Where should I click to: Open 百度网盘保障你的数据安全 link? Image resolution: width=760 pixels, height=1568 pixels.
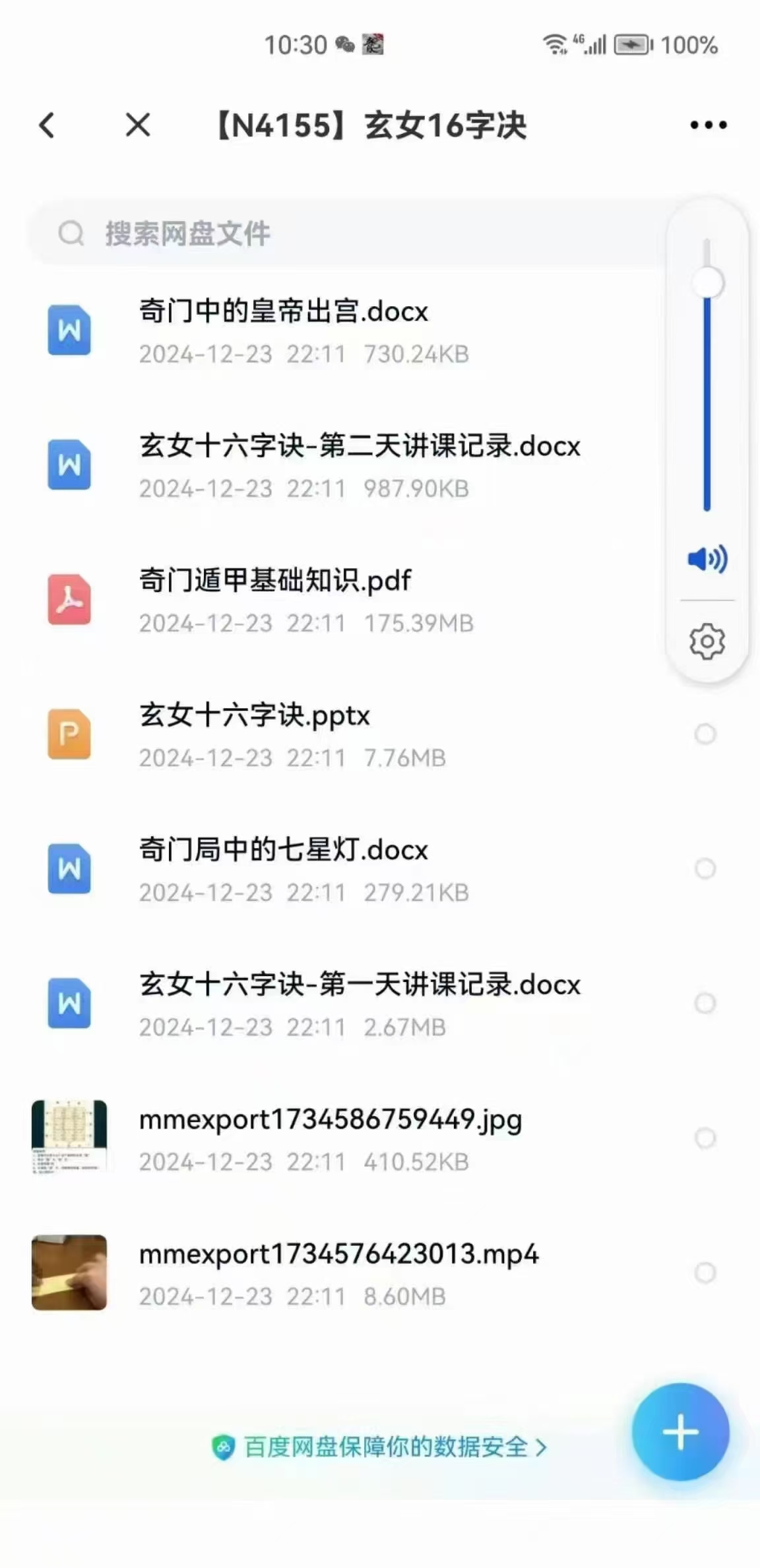pos(379,1447)
